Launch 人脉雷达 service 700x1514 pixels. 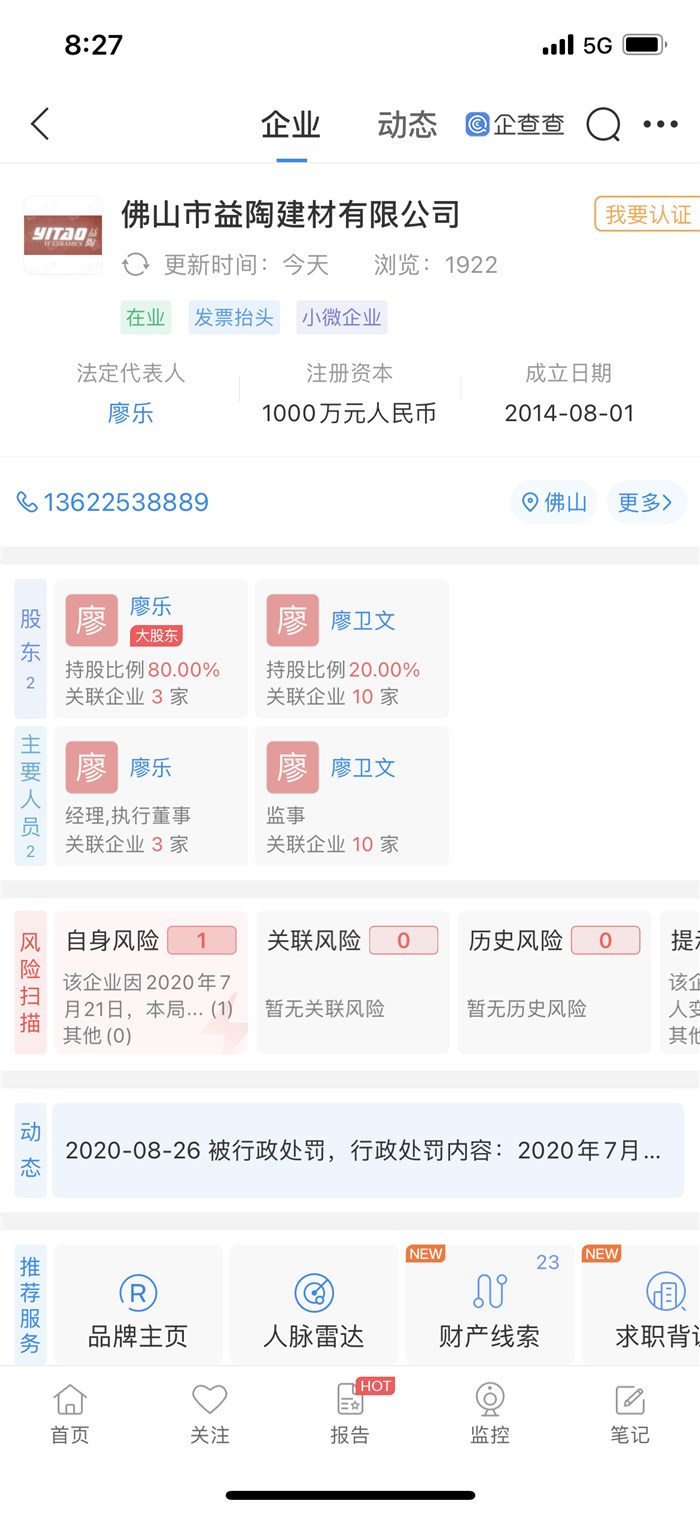[x=314, y=1305]
